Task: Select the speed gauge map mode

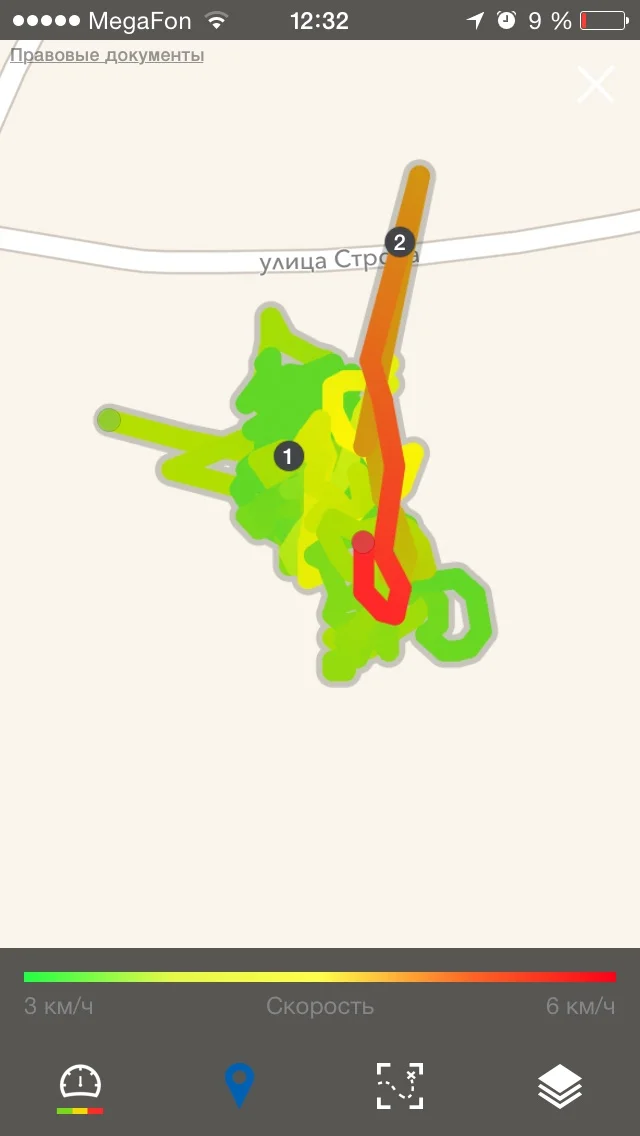Action: pyautogui.click(x=80, y=1087)
